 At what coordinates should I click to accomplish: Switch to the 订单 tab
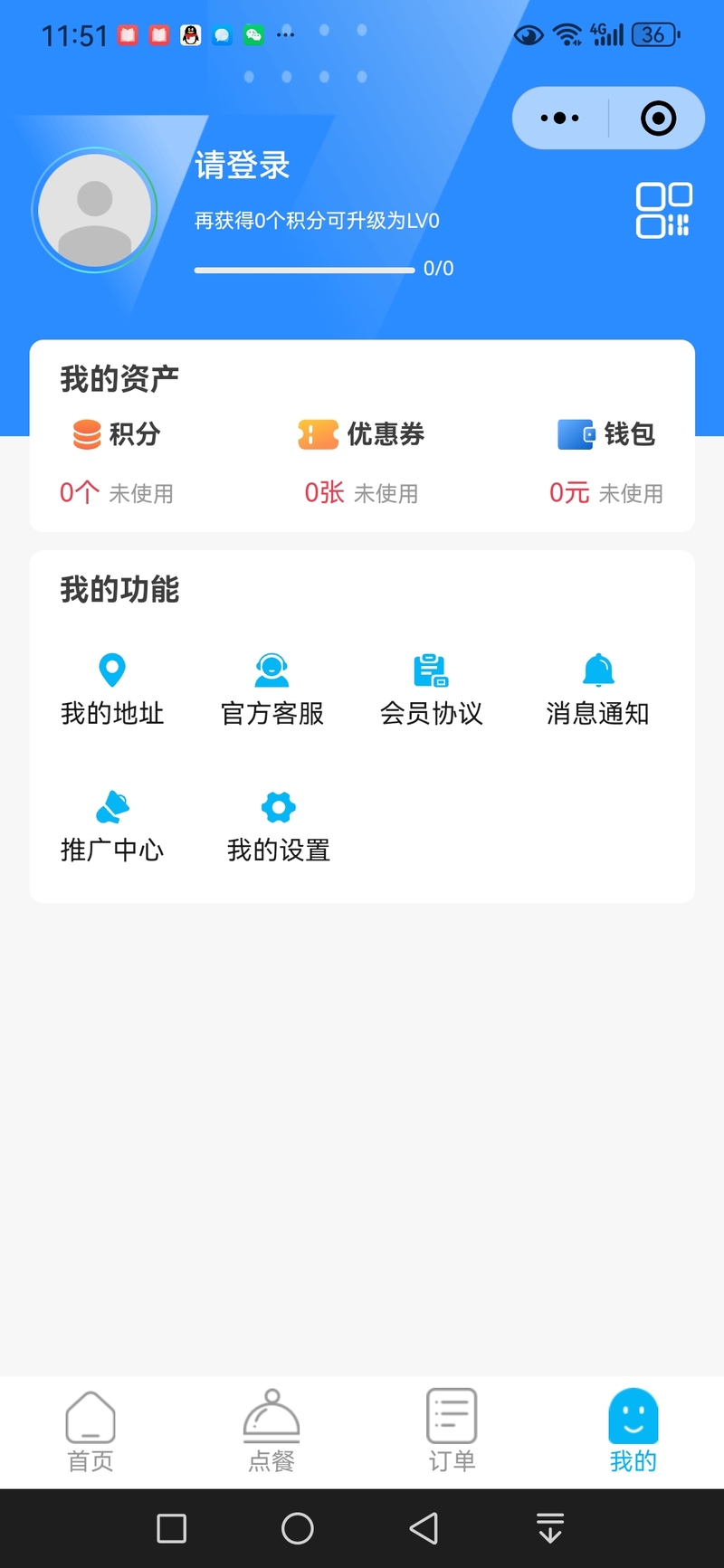(452, 1432)
